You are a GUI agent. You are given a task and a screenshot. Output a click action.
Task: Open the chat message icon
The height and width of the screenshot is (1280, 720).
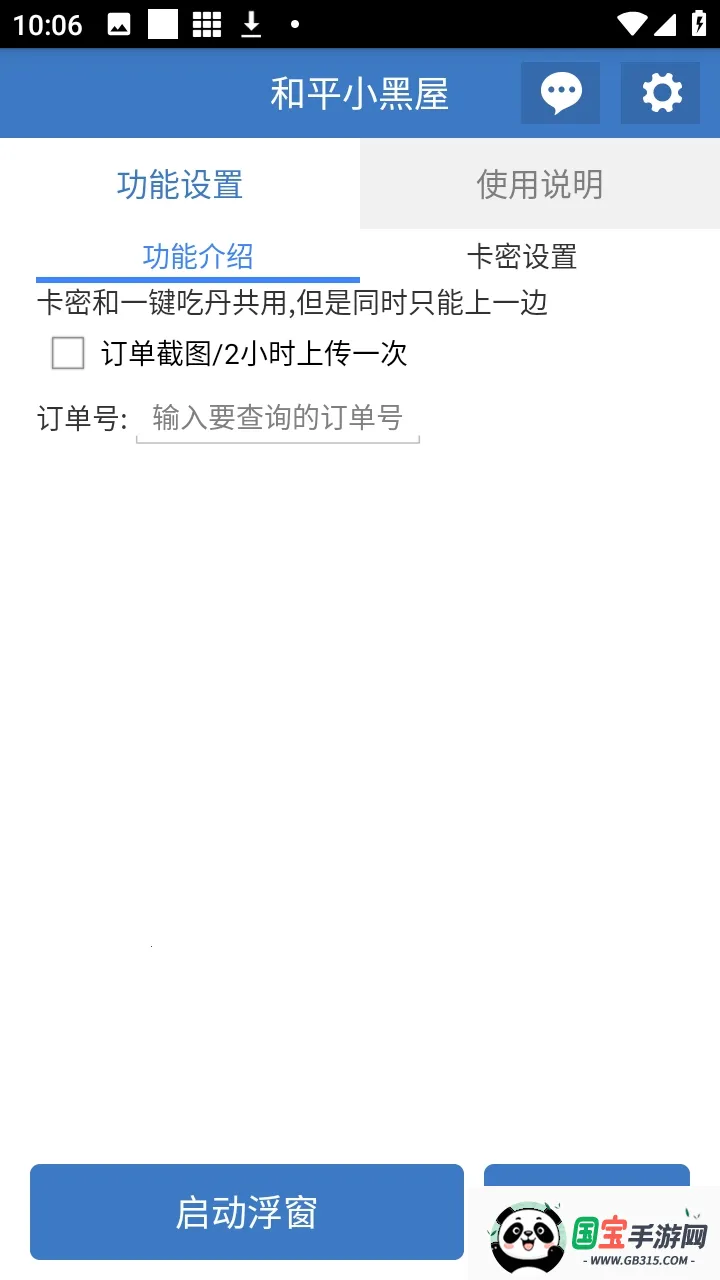(x=560, y=93)
